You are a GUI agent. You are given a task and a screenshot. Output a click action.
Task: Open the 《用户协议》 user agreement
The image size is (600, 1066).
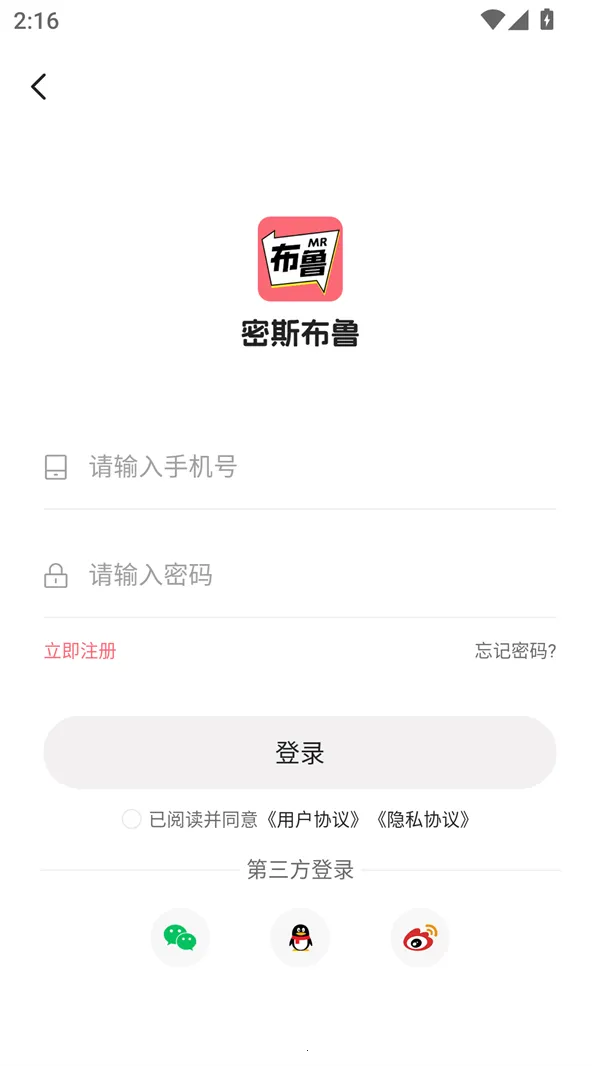[314, 819]
